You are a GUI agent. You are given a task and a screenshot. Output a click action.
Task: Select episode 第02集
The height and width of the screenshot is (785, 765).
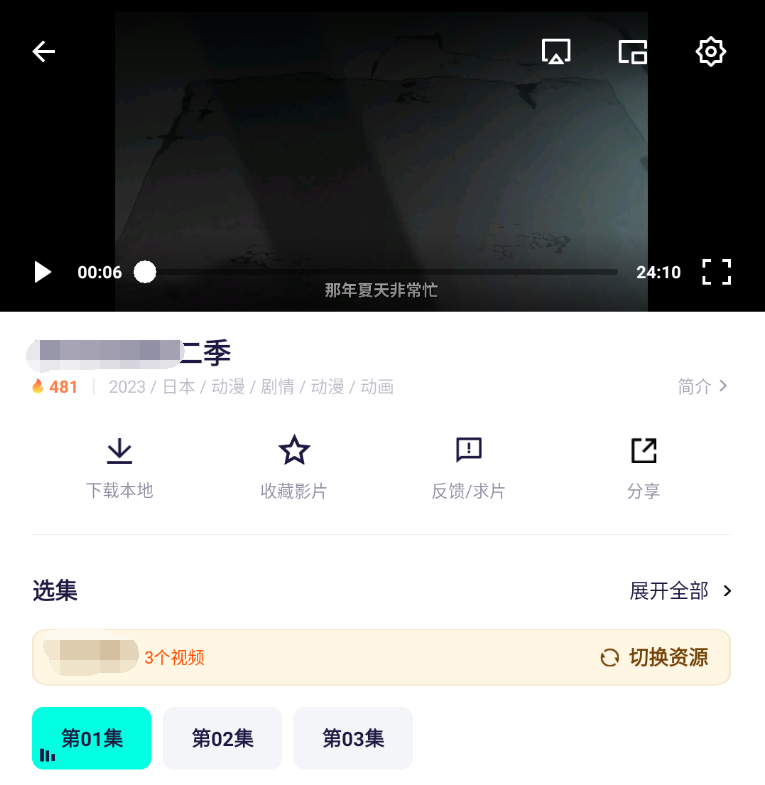(222, 739)
